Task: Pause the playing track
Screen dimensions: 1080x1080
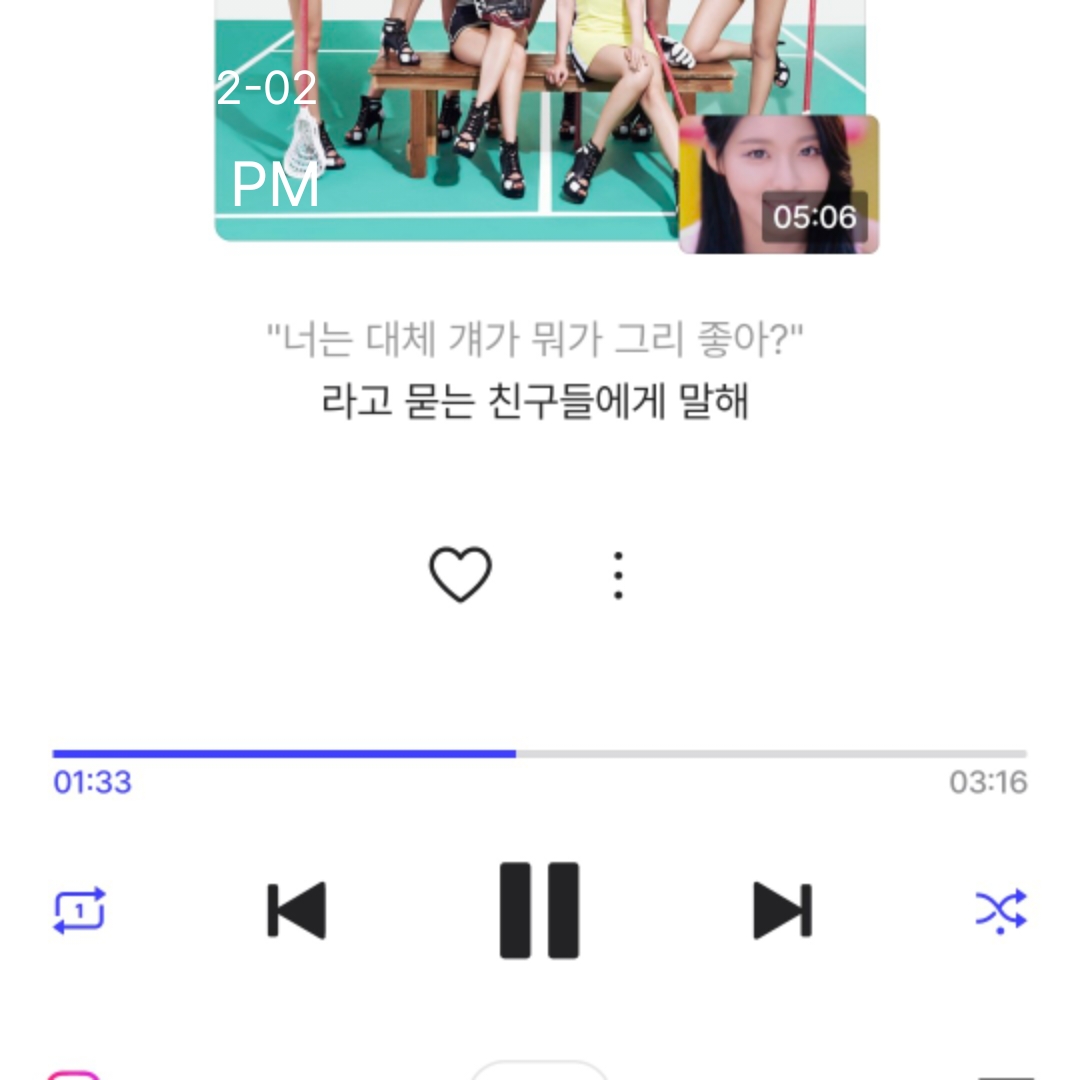Action: pyautogui.click(x=539, y=910)
